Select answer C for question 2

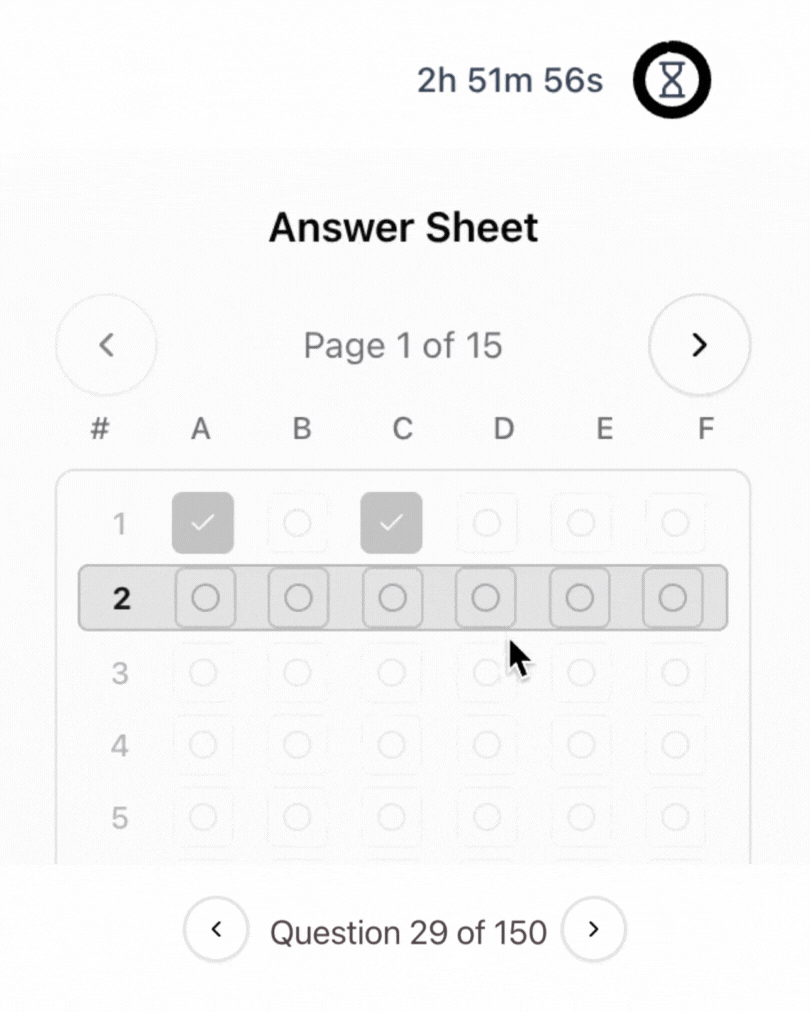pos(392,597)
